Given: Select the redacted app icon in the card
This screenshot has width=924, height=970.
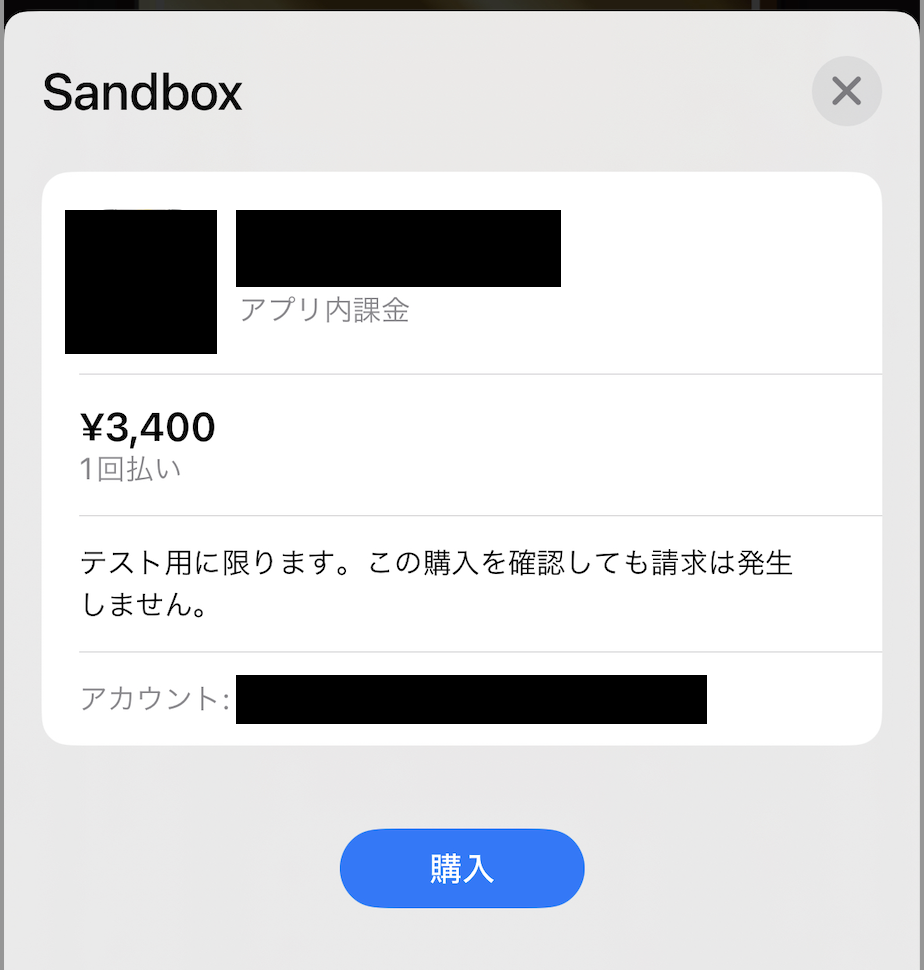Looking at the screenshot, I should tap(140, 281).
